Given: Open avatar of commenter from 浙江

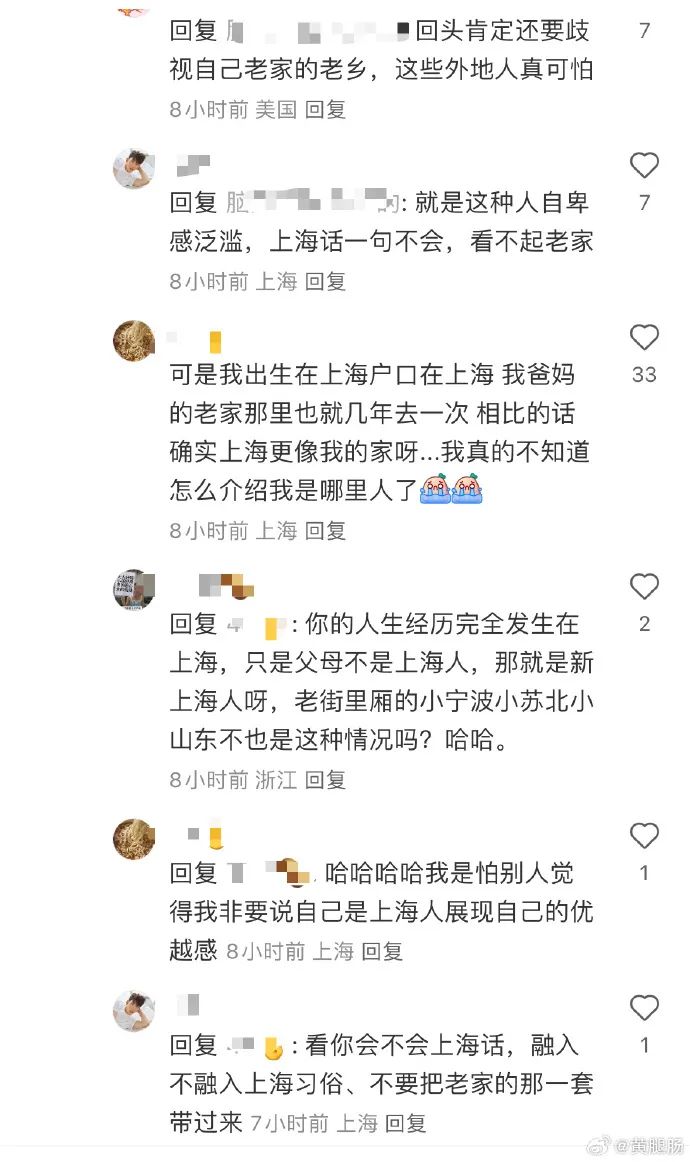Looking at the screenshot, I should click(134, 590).
